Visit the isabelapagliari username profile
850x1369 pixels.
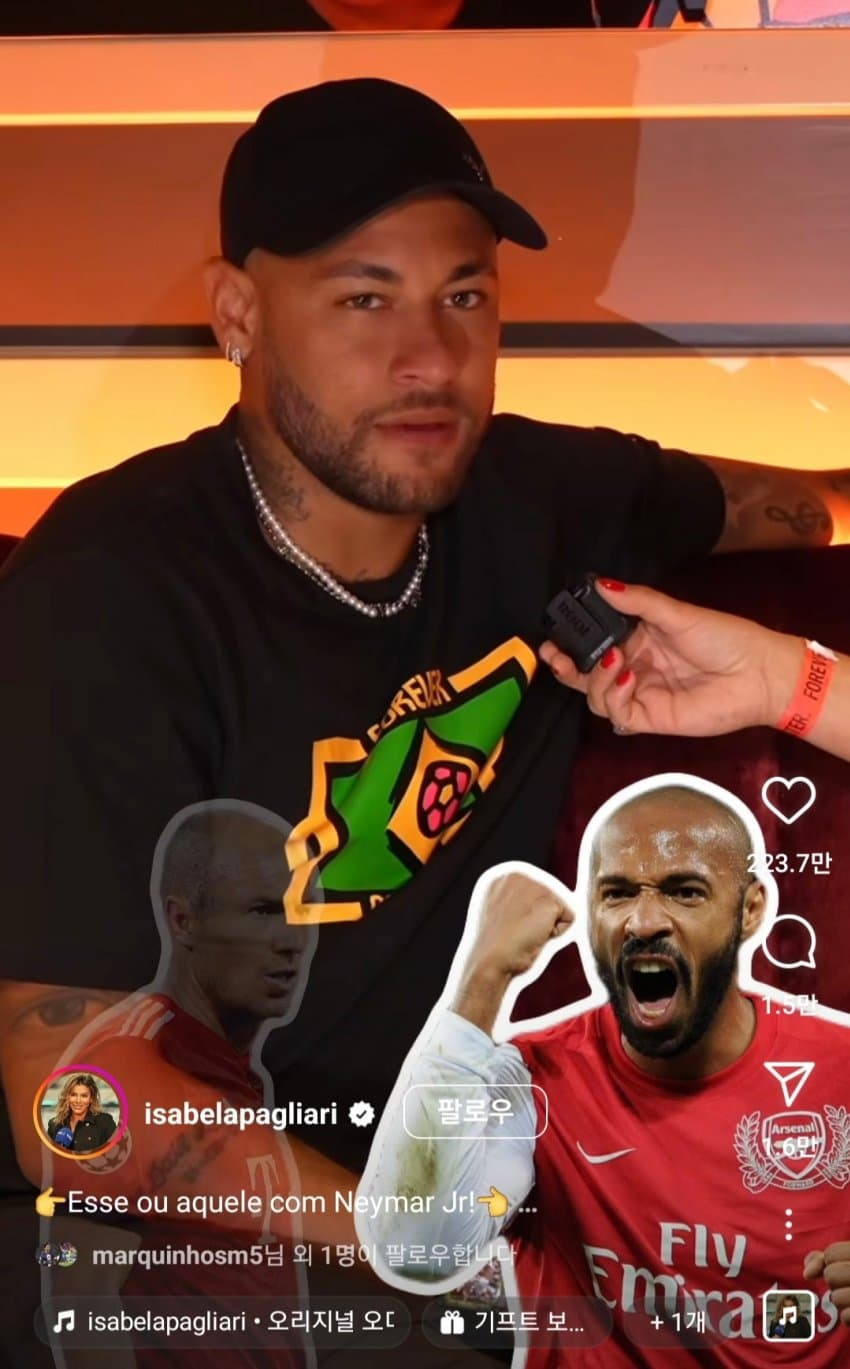click(240, 1114)
